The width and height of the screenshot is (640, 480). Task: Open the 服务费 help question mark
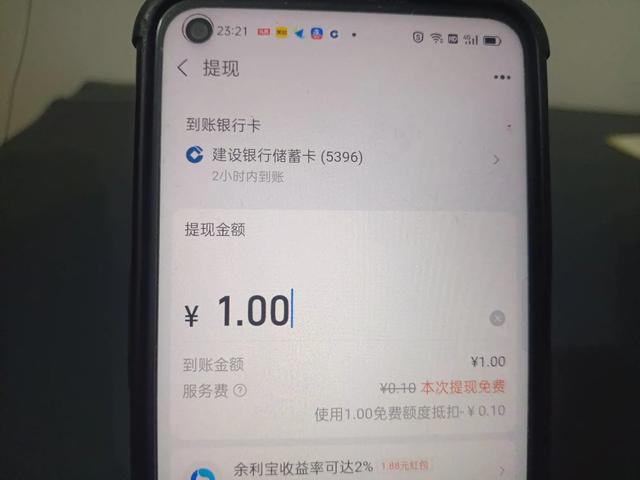(x=240, y=390)
